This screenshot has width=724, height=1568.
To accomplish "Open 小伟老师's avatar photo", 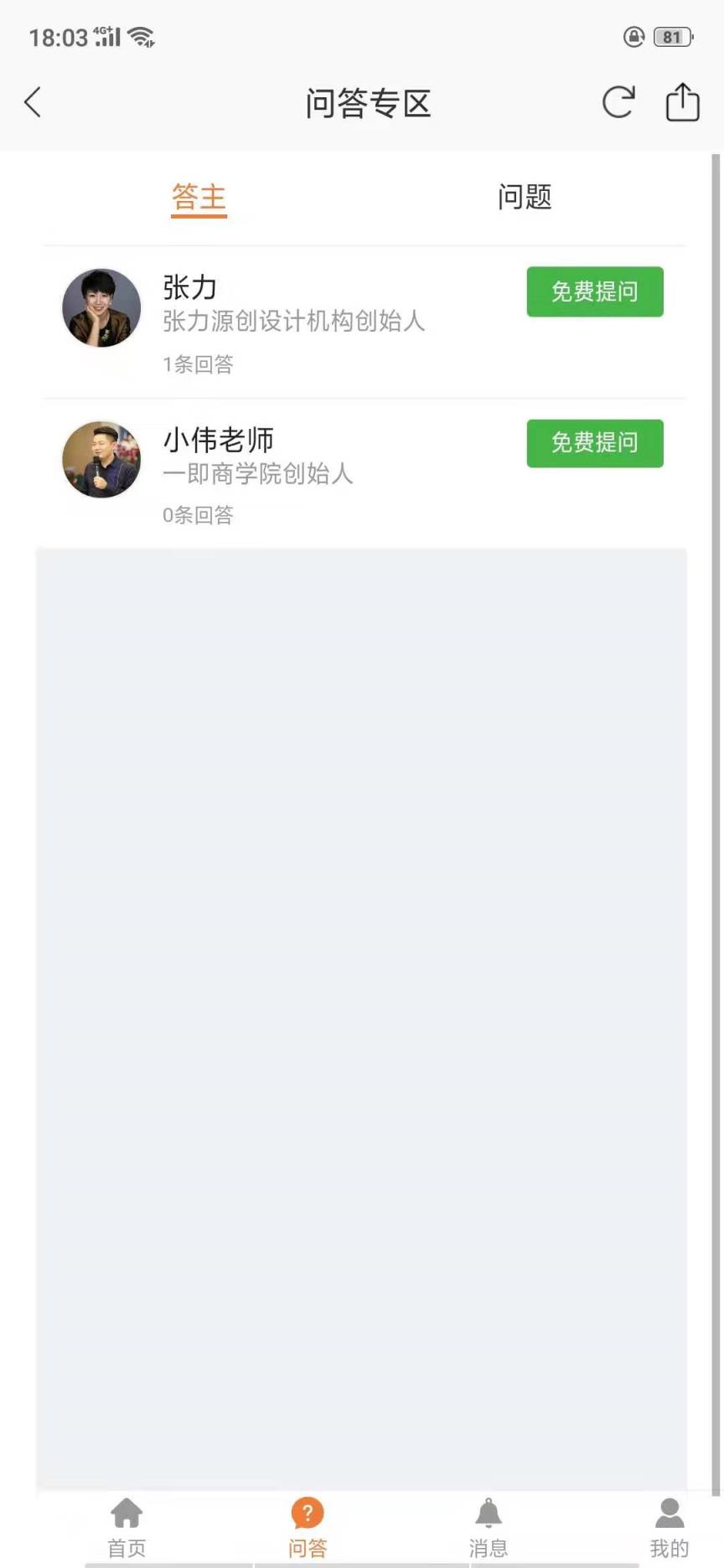I will [x=101, y=459].
